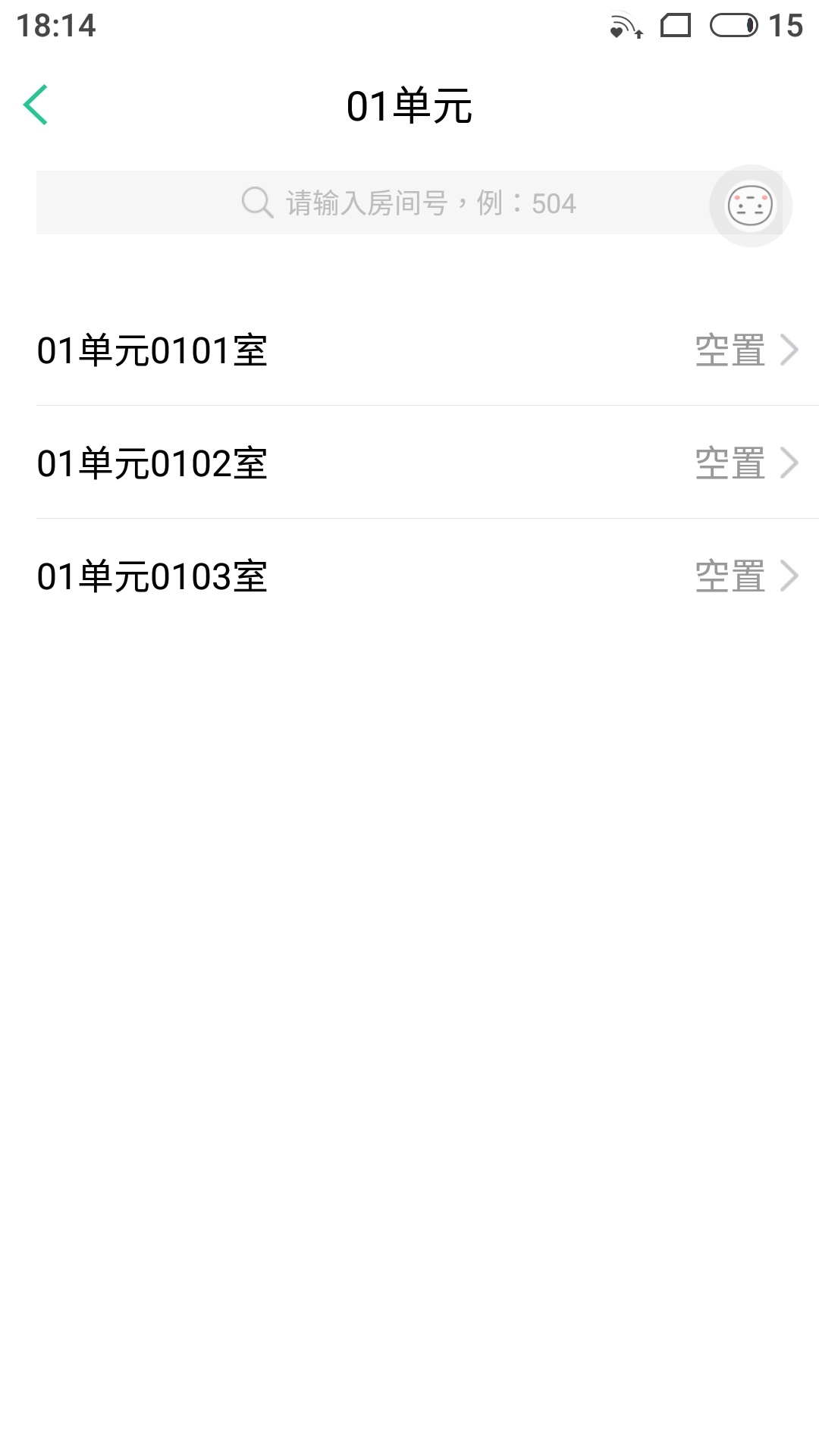View details of 01单元0103室

coord(409,576)
